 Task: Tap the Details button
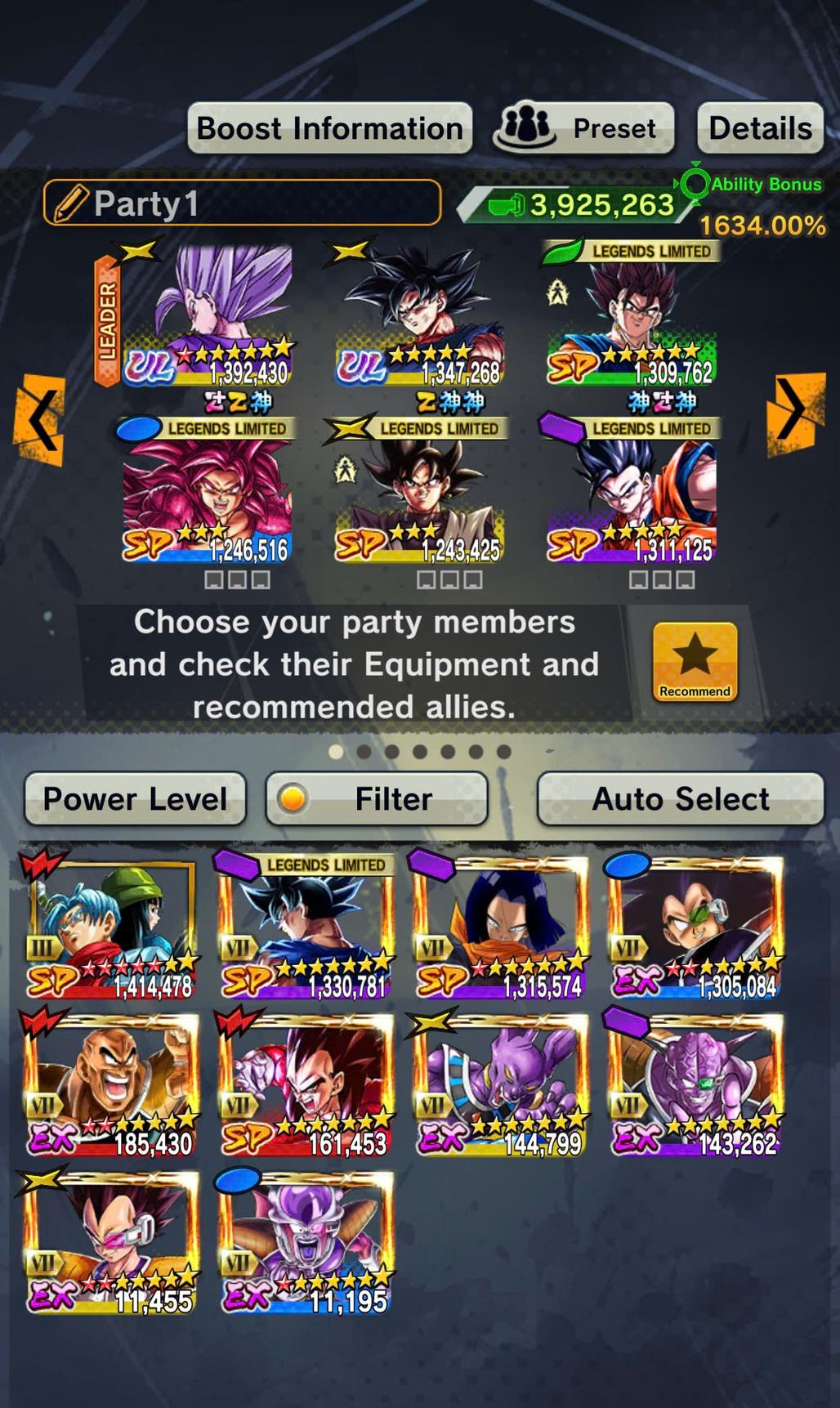click(759, 128)
